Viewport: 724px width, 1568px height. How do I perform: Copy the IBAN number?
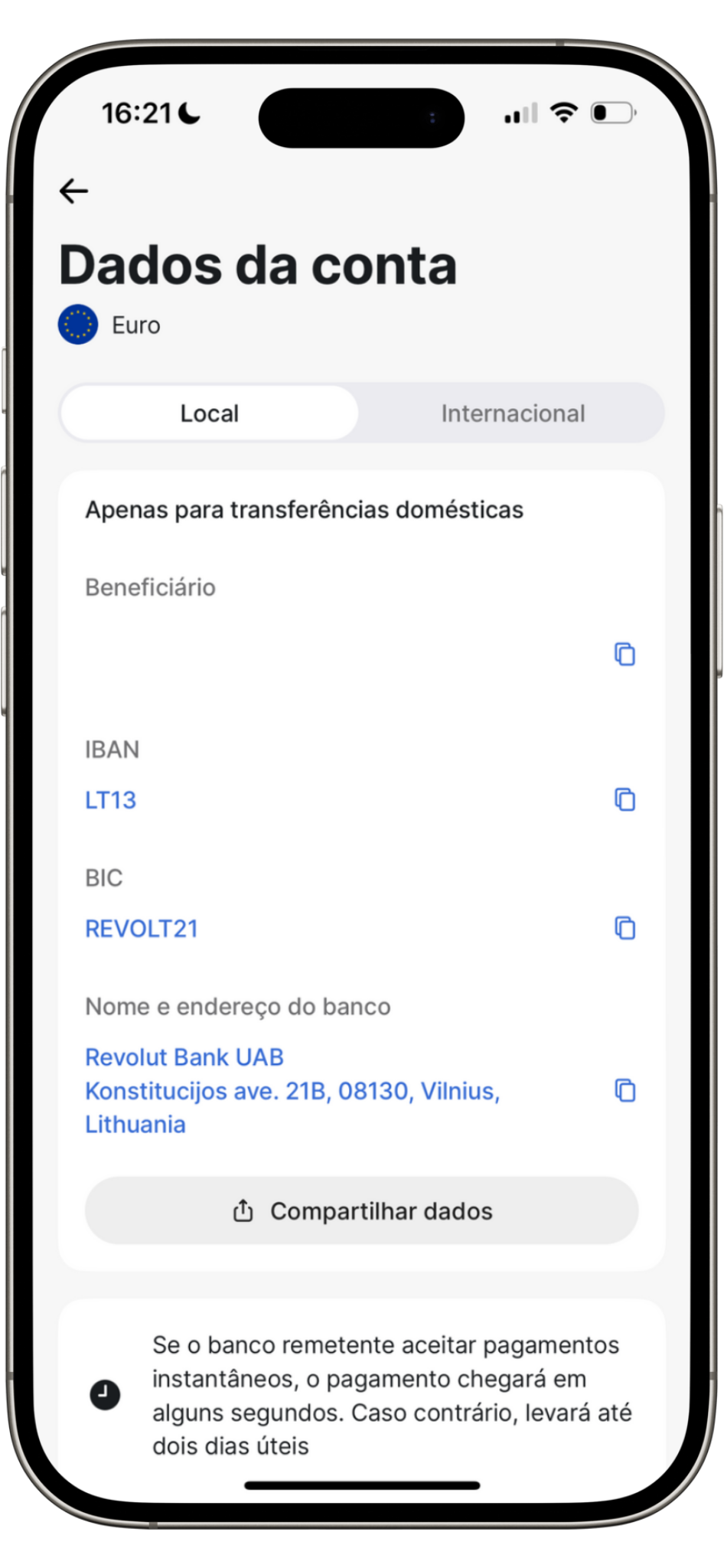625,799
